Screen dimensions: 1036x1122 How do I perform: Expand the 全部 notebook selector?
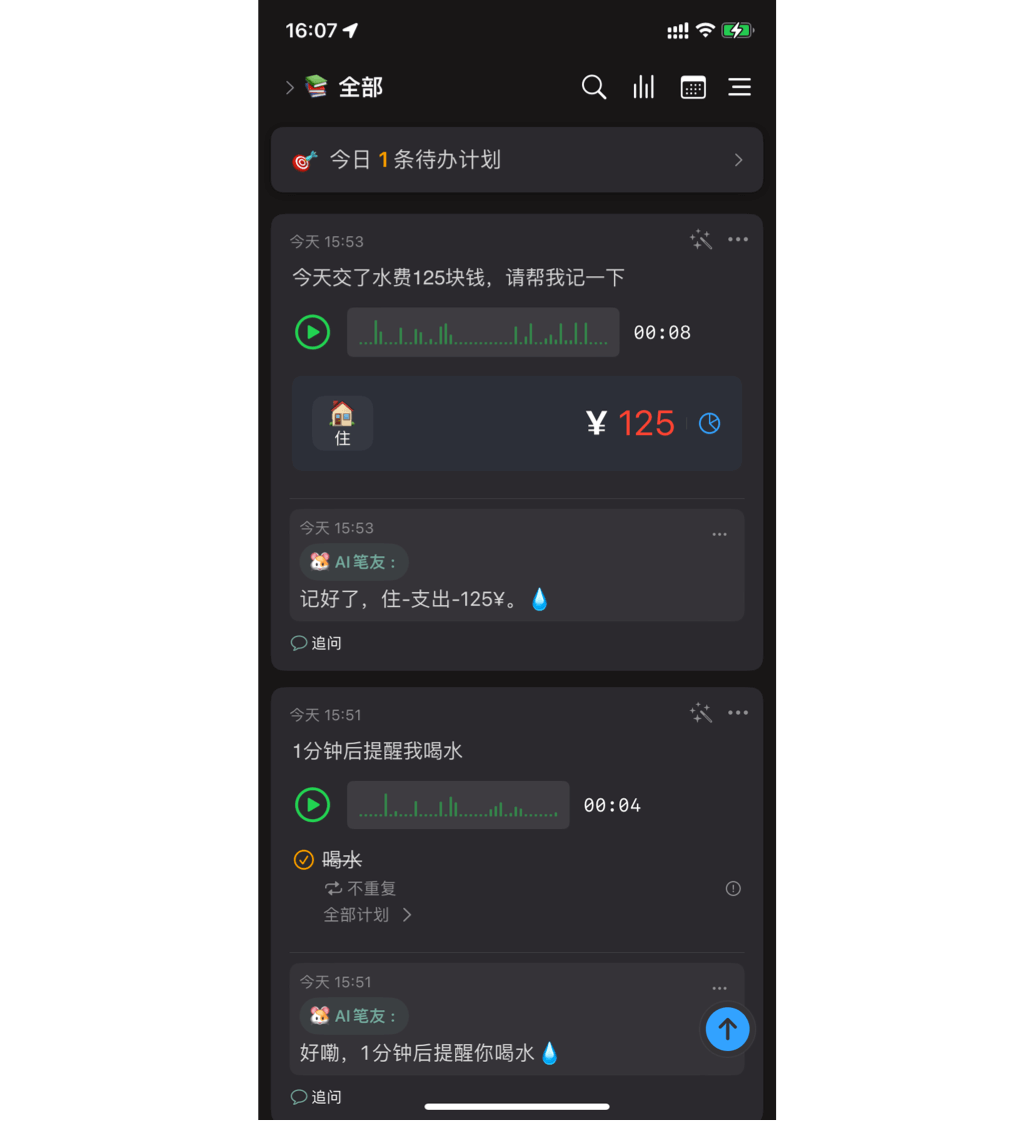(x=343, y=88)
